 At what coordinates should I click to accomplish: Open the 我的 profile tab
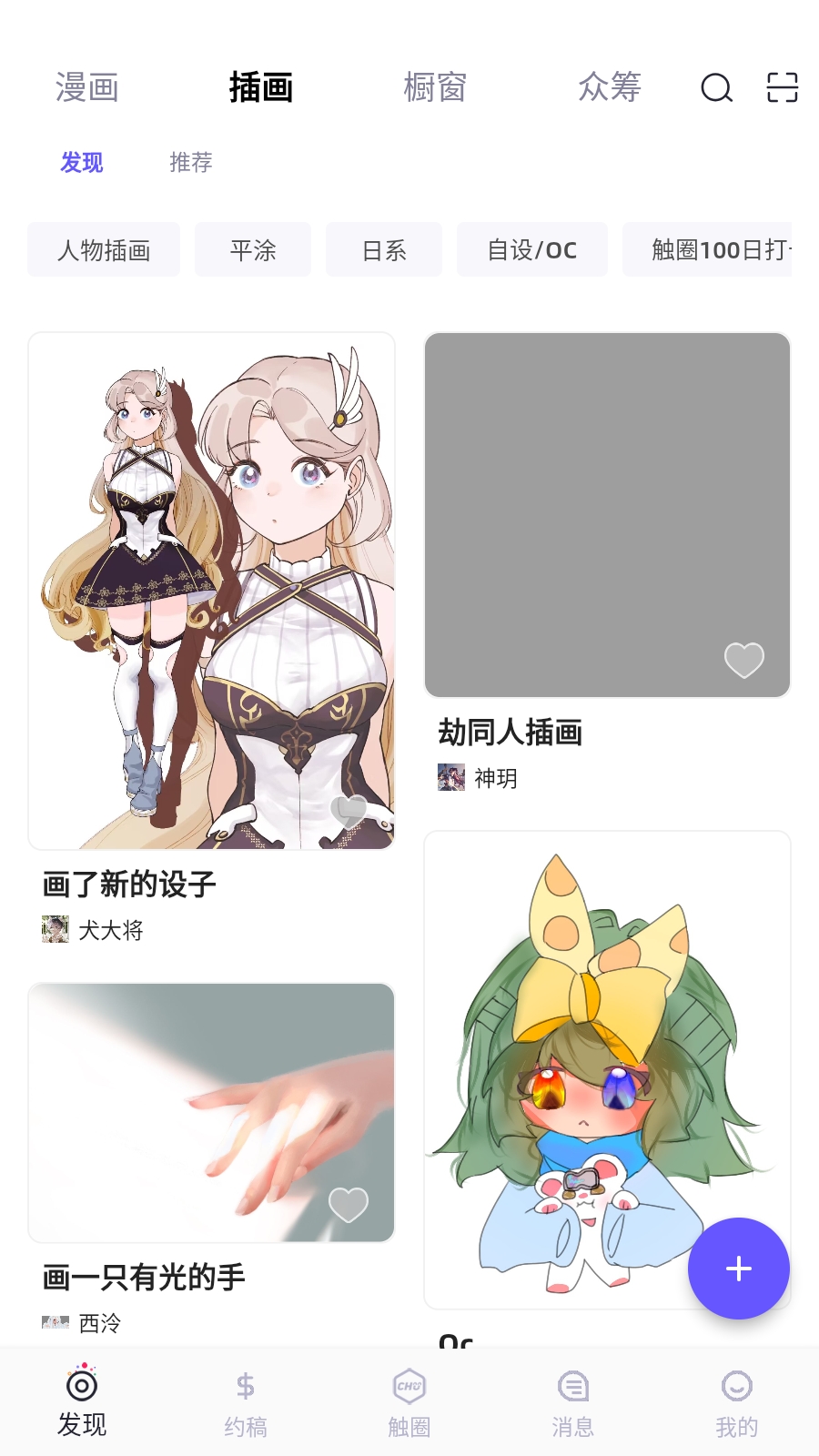click(737, 1403)
